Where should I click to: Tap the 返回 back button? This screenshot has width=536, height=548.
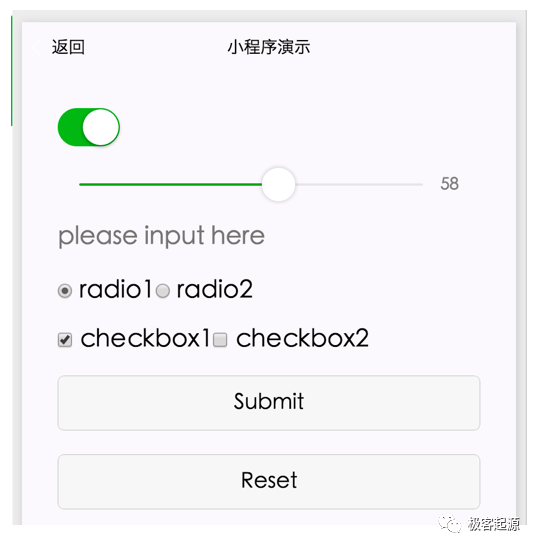point(59,47)
